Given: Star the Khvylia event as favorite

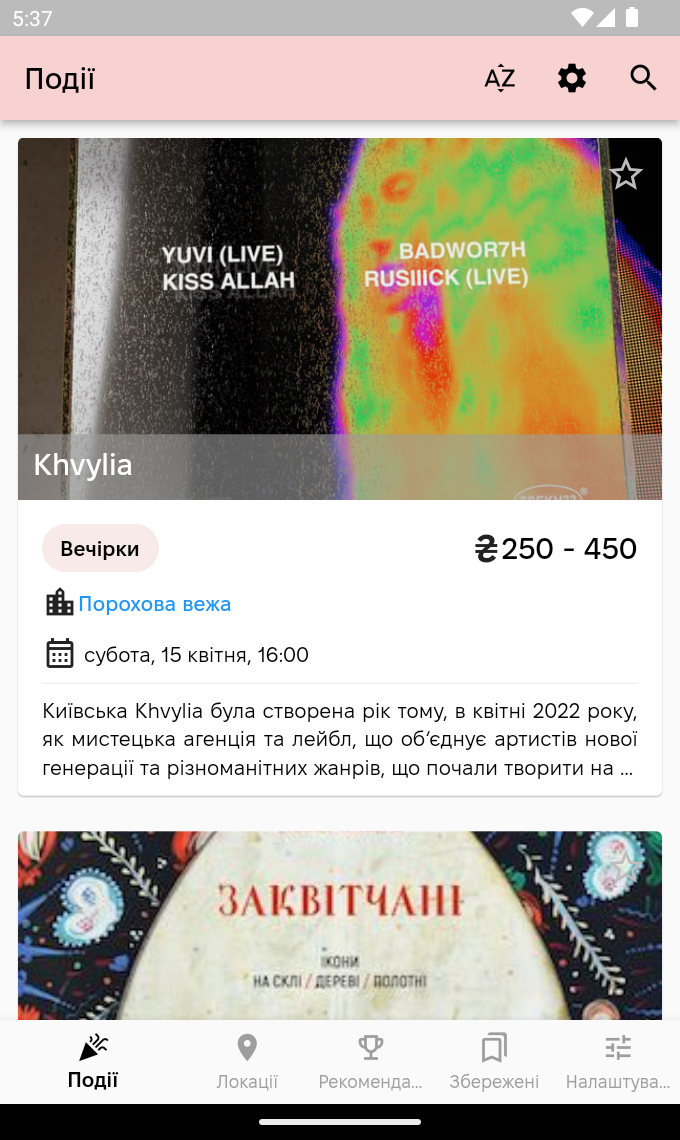Looking at the screenshot, I should click(626, 174).
